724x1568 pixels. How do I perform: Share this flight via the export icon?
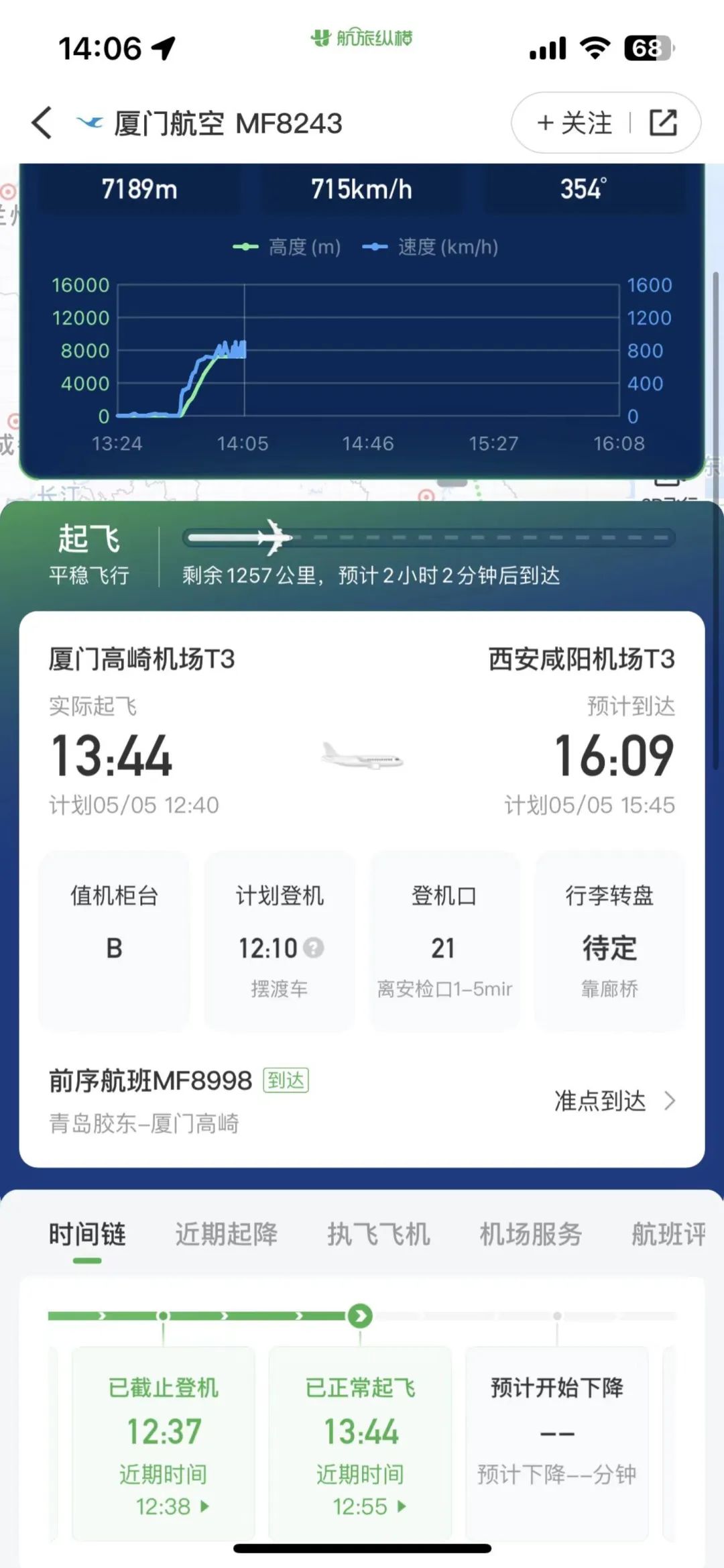coord(663,123)
